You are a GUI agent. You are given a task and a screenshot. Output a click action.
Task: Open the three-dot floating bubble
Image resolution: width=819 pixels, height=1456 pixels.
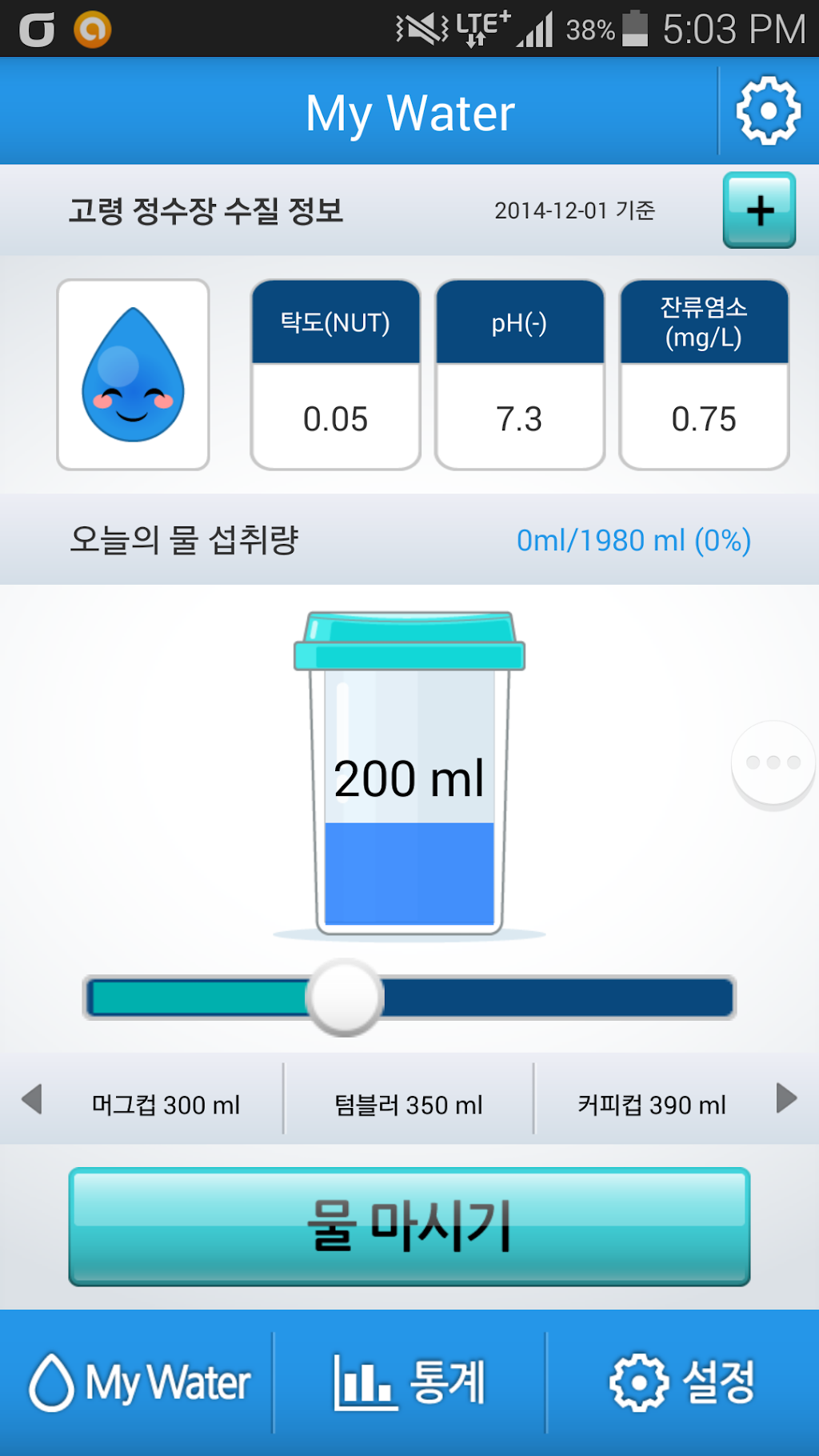[x=773, y=762]
